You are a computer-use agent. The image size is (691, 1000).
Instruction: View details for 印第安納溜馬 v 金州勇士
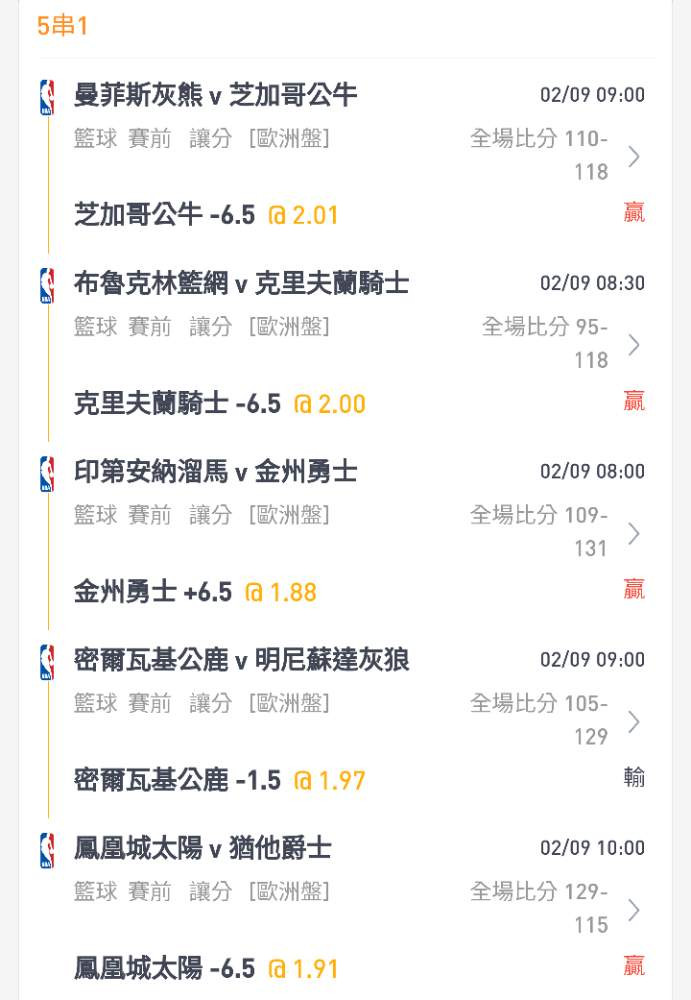click(633, 533)
